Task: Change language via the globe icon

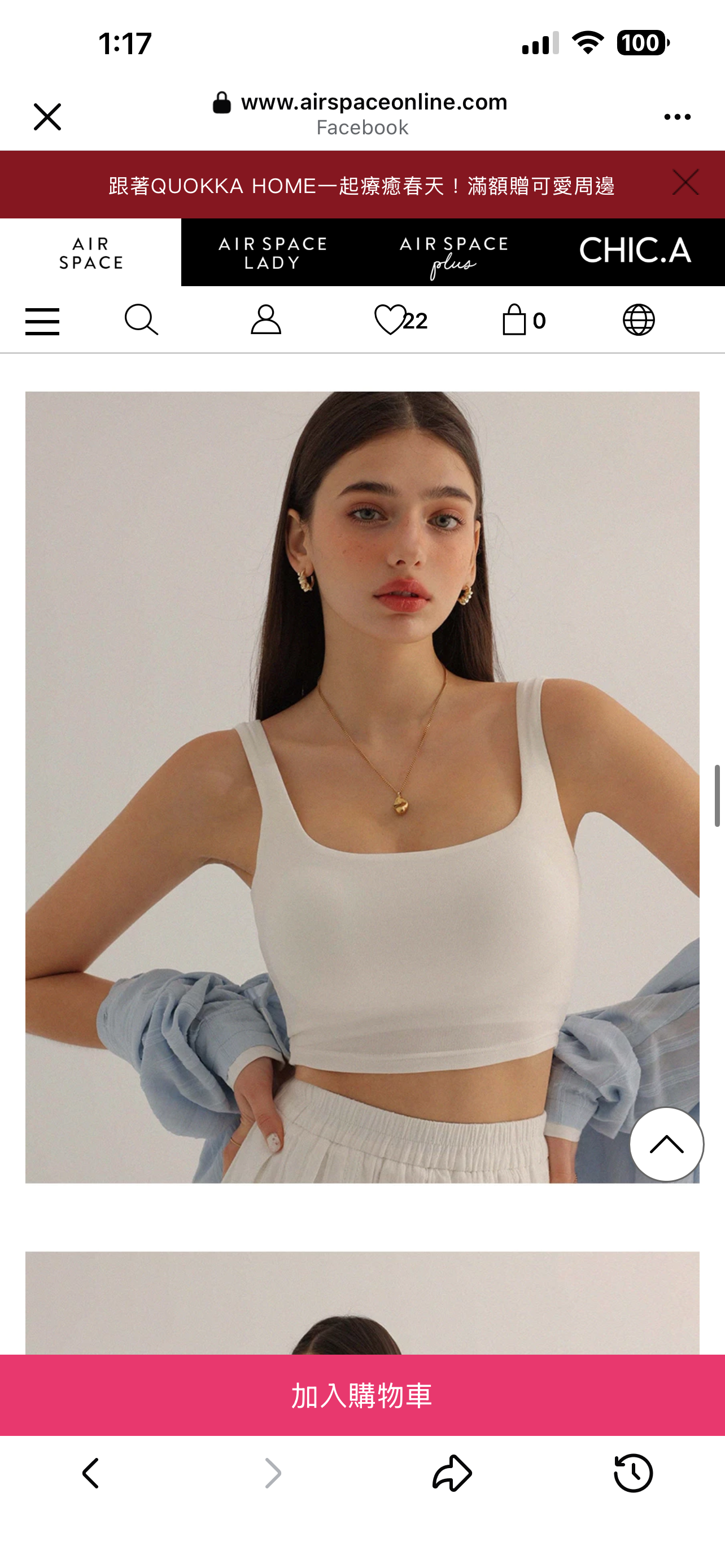Action: click(639, 320)
